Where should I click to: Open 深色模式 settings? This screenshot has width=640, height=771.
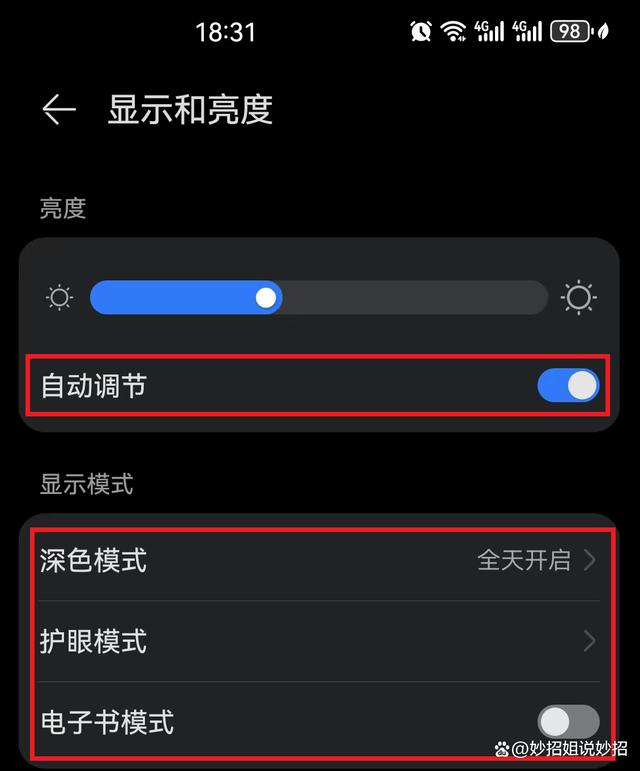[318, 560]
